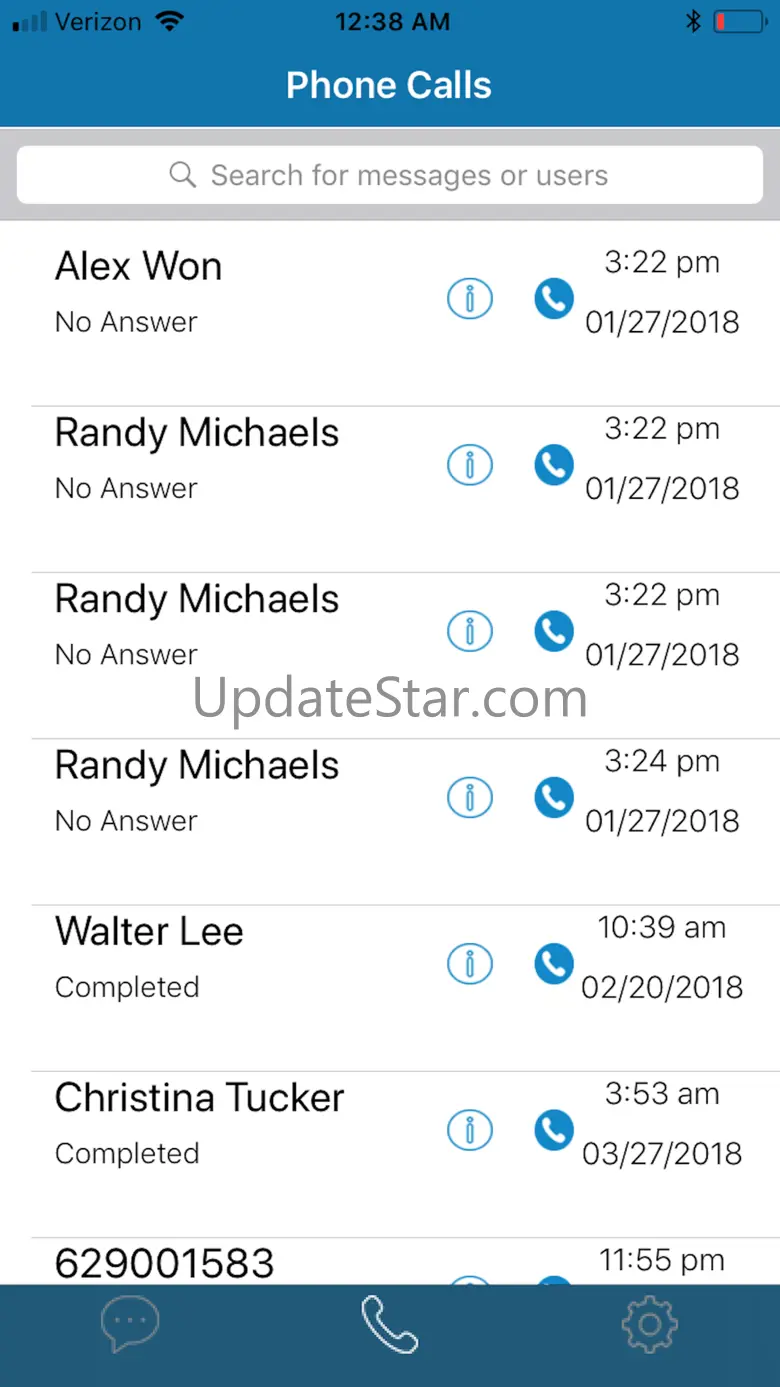Call Alex Won back
The width and height of the screenshot is (780, 1387).
[x=553, y=299]
